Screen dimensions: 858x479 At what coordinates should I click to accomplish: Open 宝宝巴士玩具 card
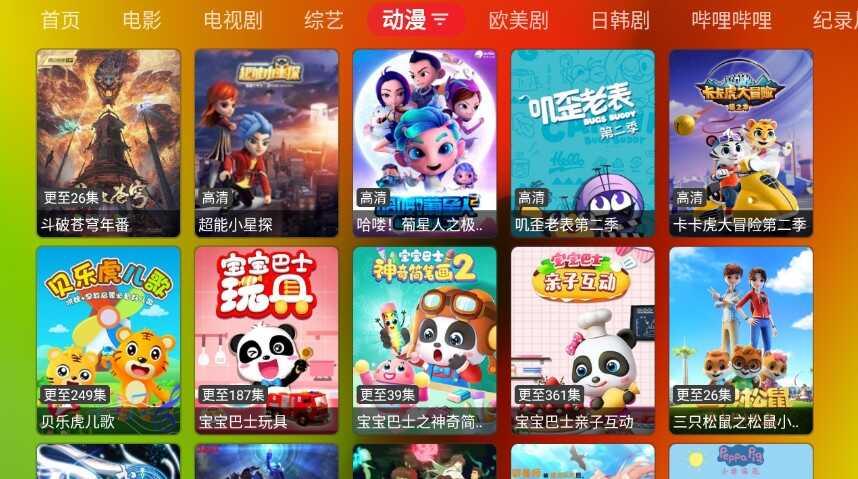point(266,340)
